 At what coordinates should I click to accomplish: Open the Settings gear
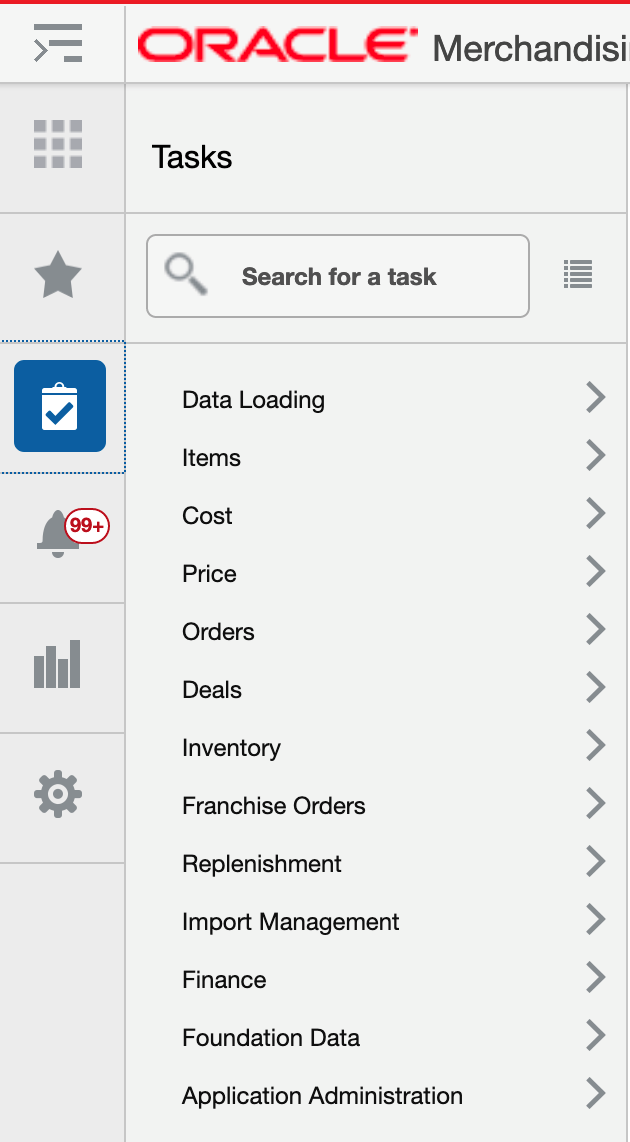coord(58,795)
